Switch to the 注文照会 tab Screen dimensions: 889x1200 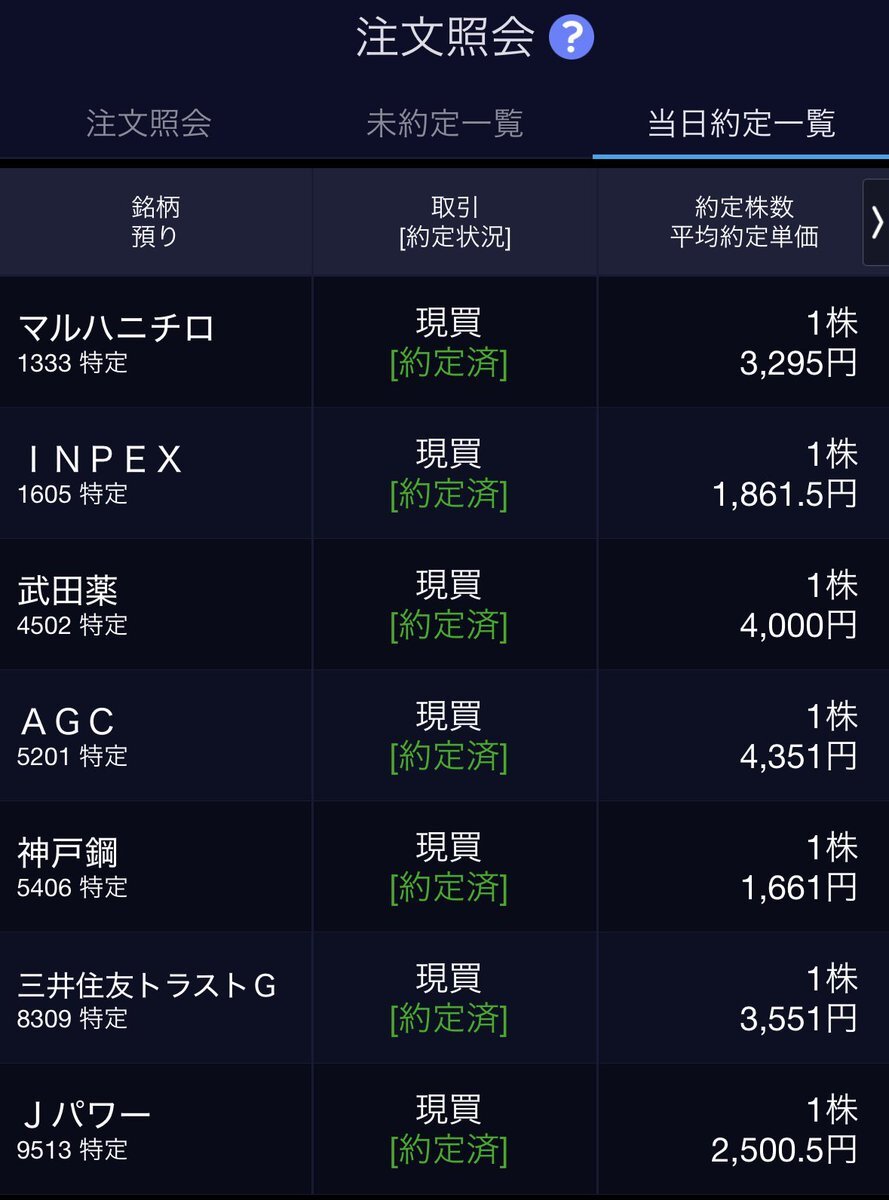tap(148, 124)
